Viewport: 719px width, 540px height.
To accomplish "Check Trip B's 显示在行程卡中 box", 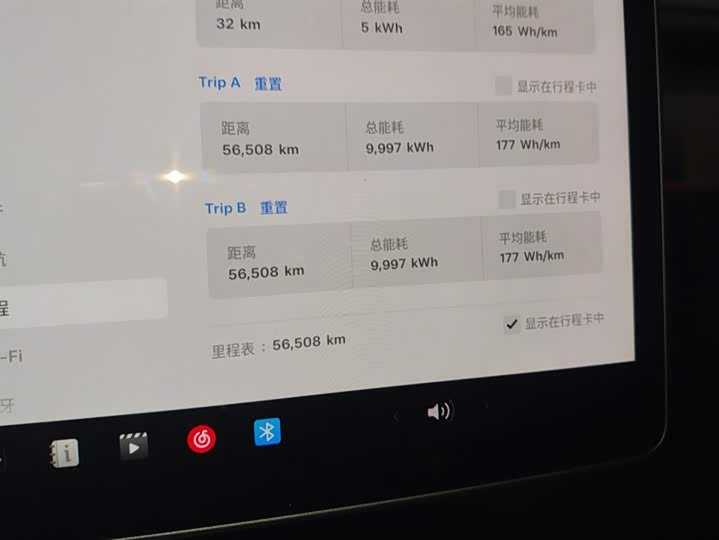I will [507, 200].
